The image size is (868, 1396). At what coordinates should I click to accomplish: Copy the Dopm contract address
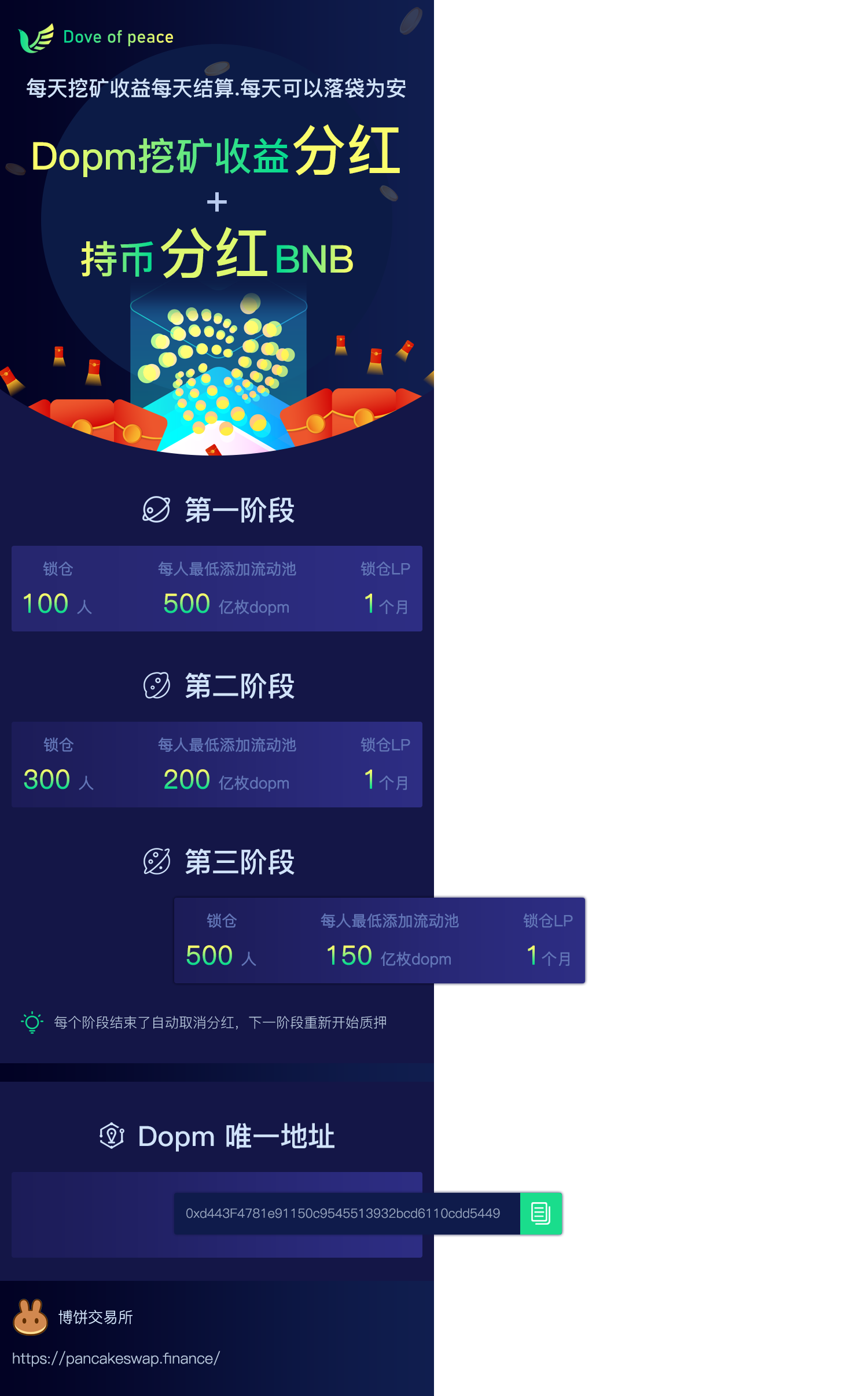(540, 1213)
